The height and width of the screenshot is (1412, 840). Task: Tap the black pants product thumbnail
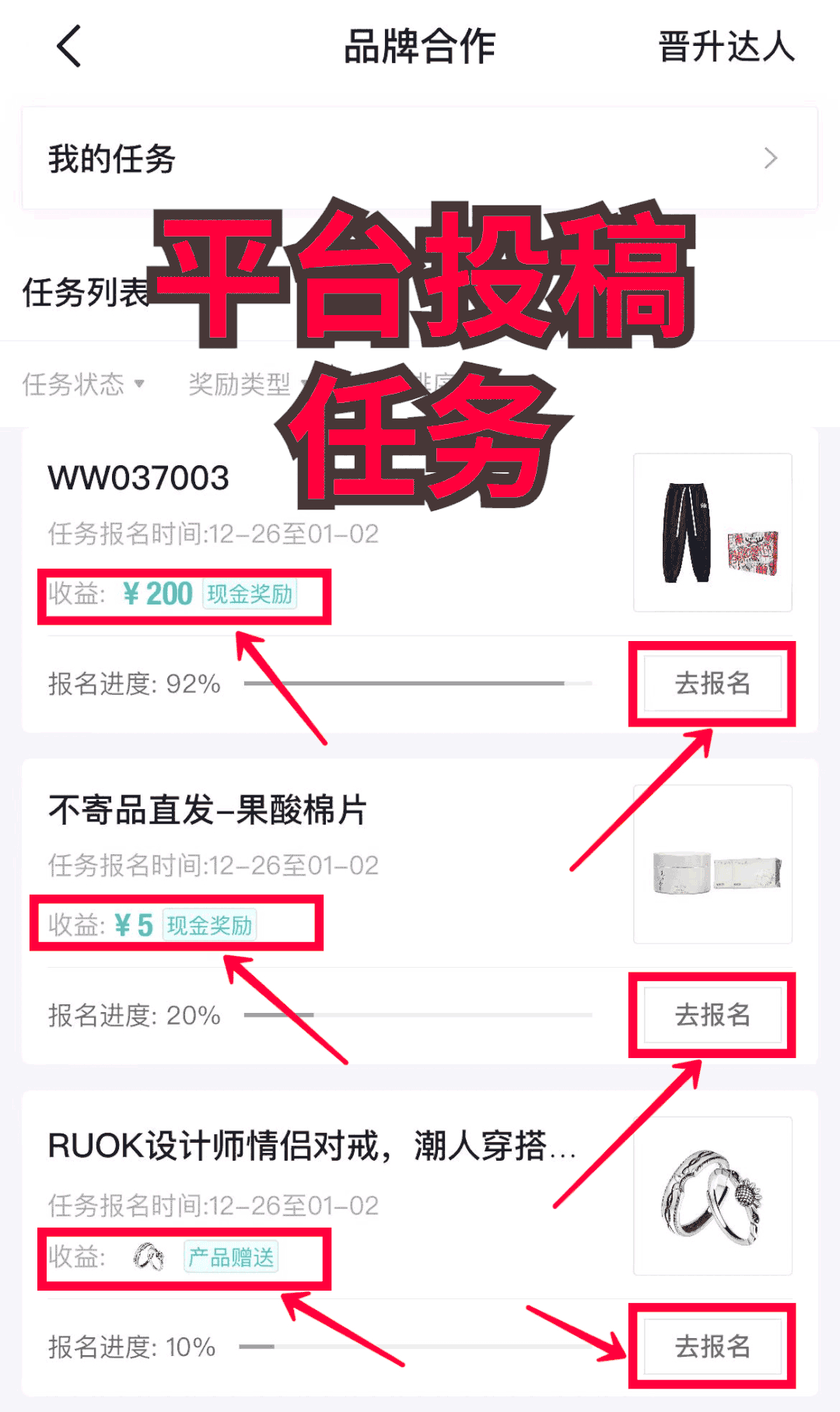pos(711,531)
